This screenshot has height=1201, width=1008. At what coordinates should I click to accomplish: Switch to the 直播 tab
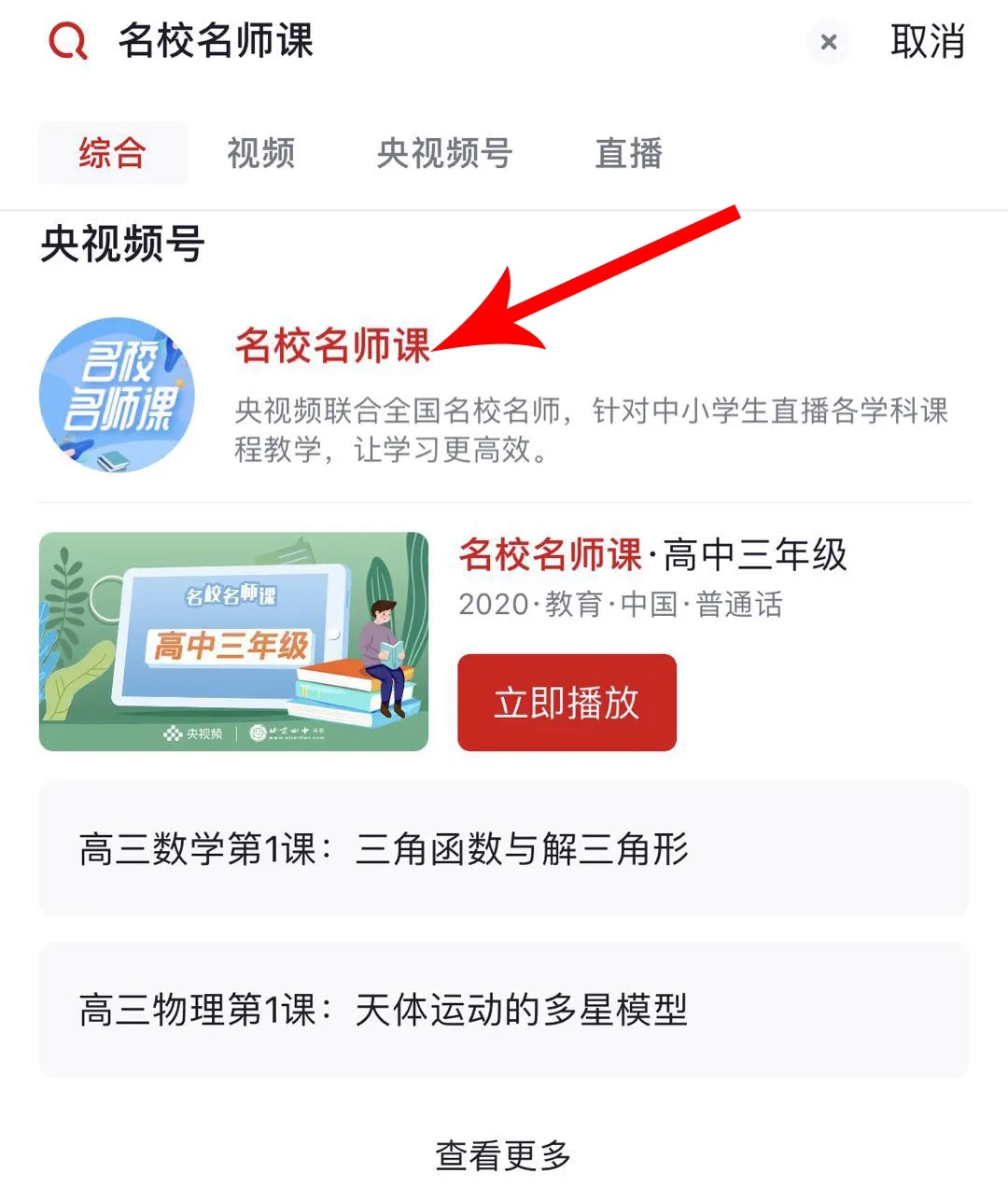[x=628, y=153]
